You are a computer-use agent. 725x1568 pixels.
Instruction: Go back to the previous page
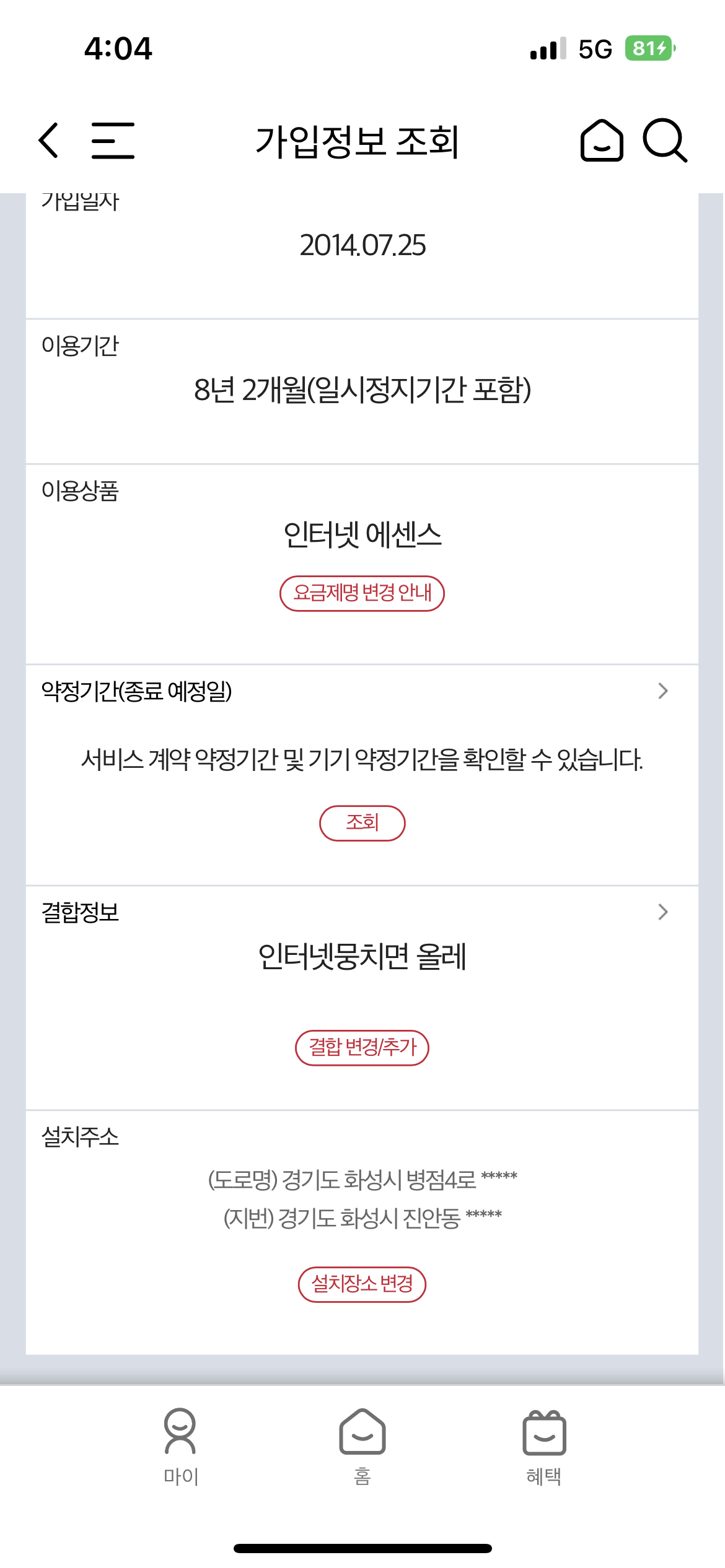tap(48, 141)
